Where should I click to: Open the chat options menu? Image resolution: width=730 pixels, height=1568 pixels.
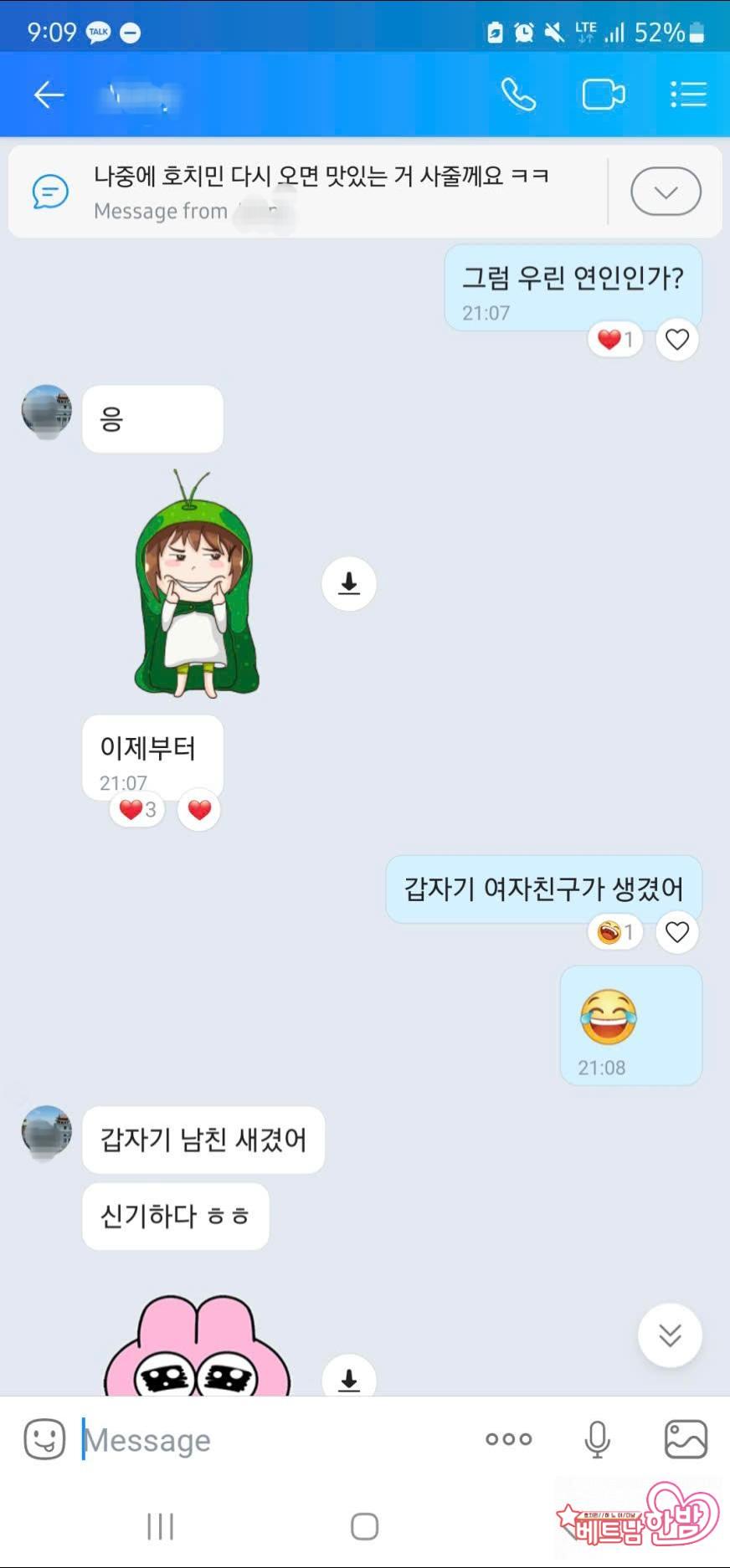point(688,95)
